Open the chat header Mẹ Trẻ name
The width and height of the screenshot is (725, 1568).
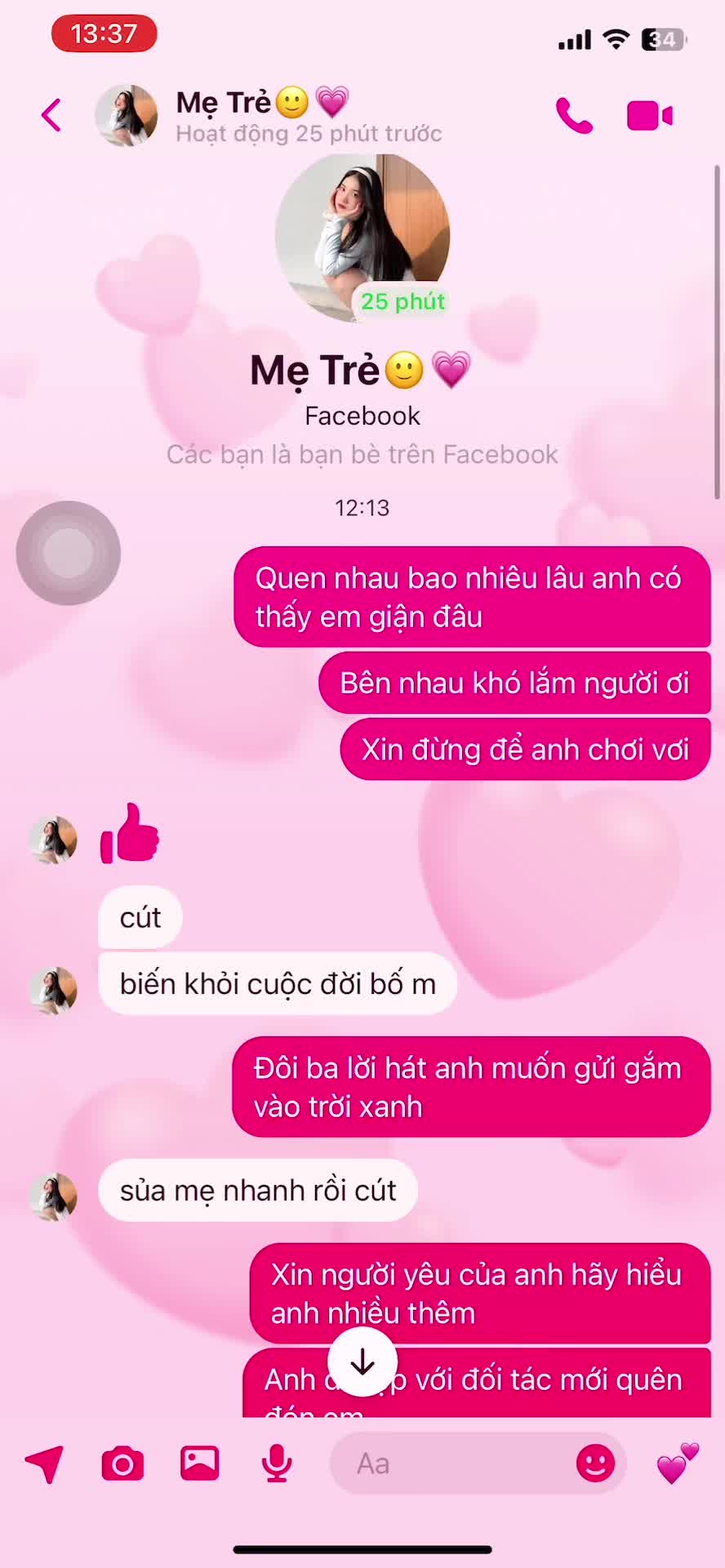(261, 103)
